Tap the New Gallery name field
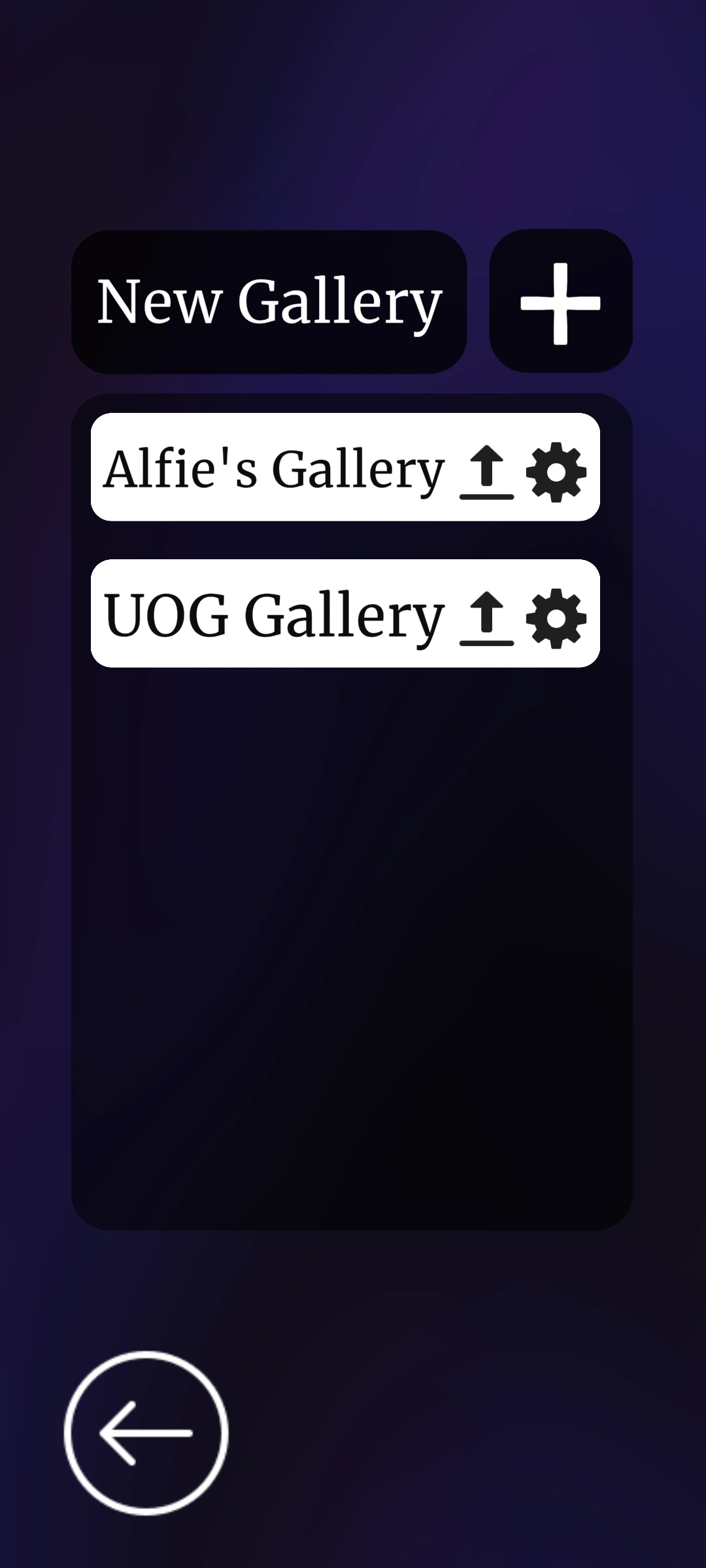The width and height of the screenshot is (706, 1568). [x=269, y=302]
